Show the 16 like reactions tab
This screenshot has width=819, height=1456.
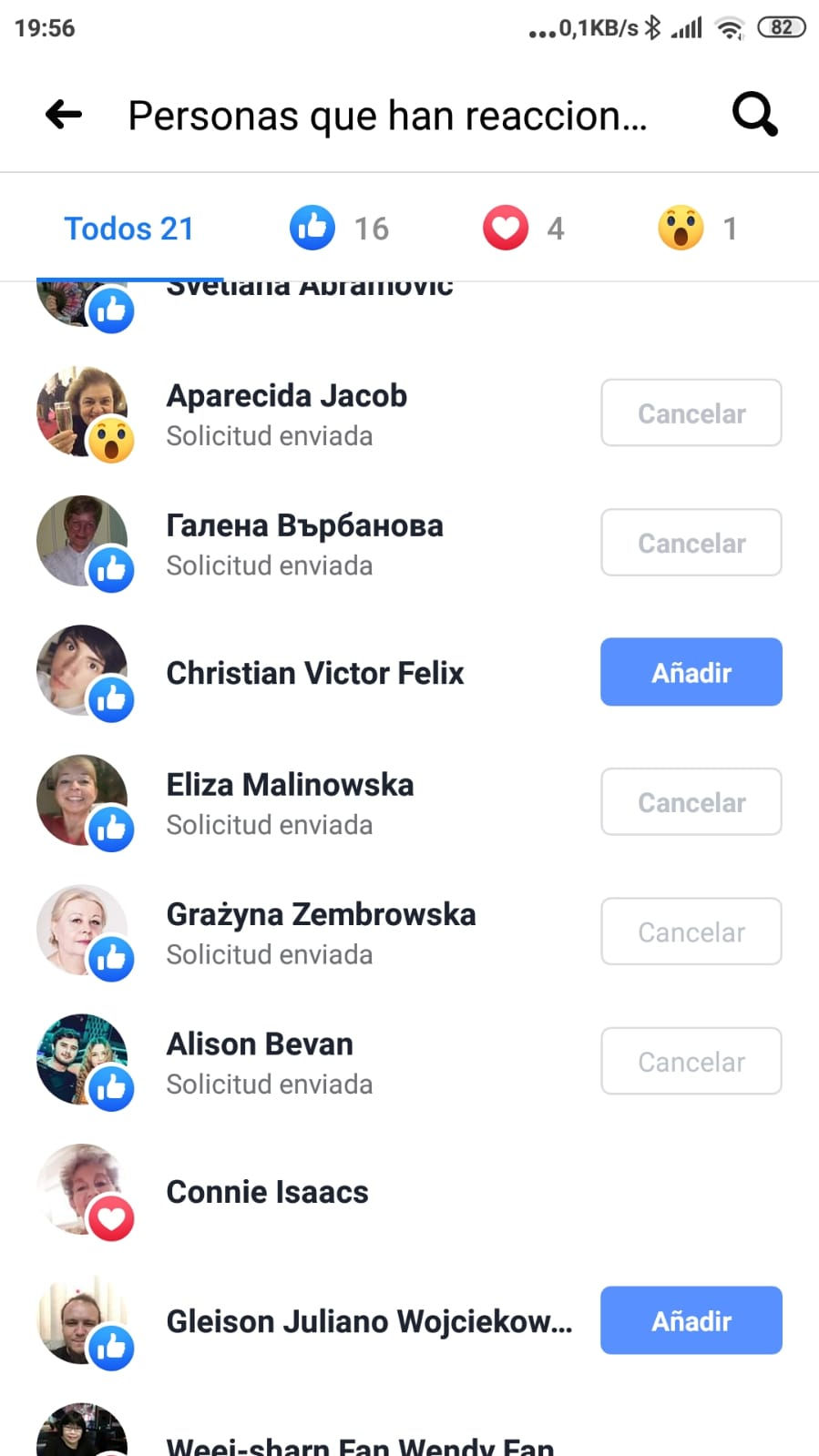click(x=339, y=229)
